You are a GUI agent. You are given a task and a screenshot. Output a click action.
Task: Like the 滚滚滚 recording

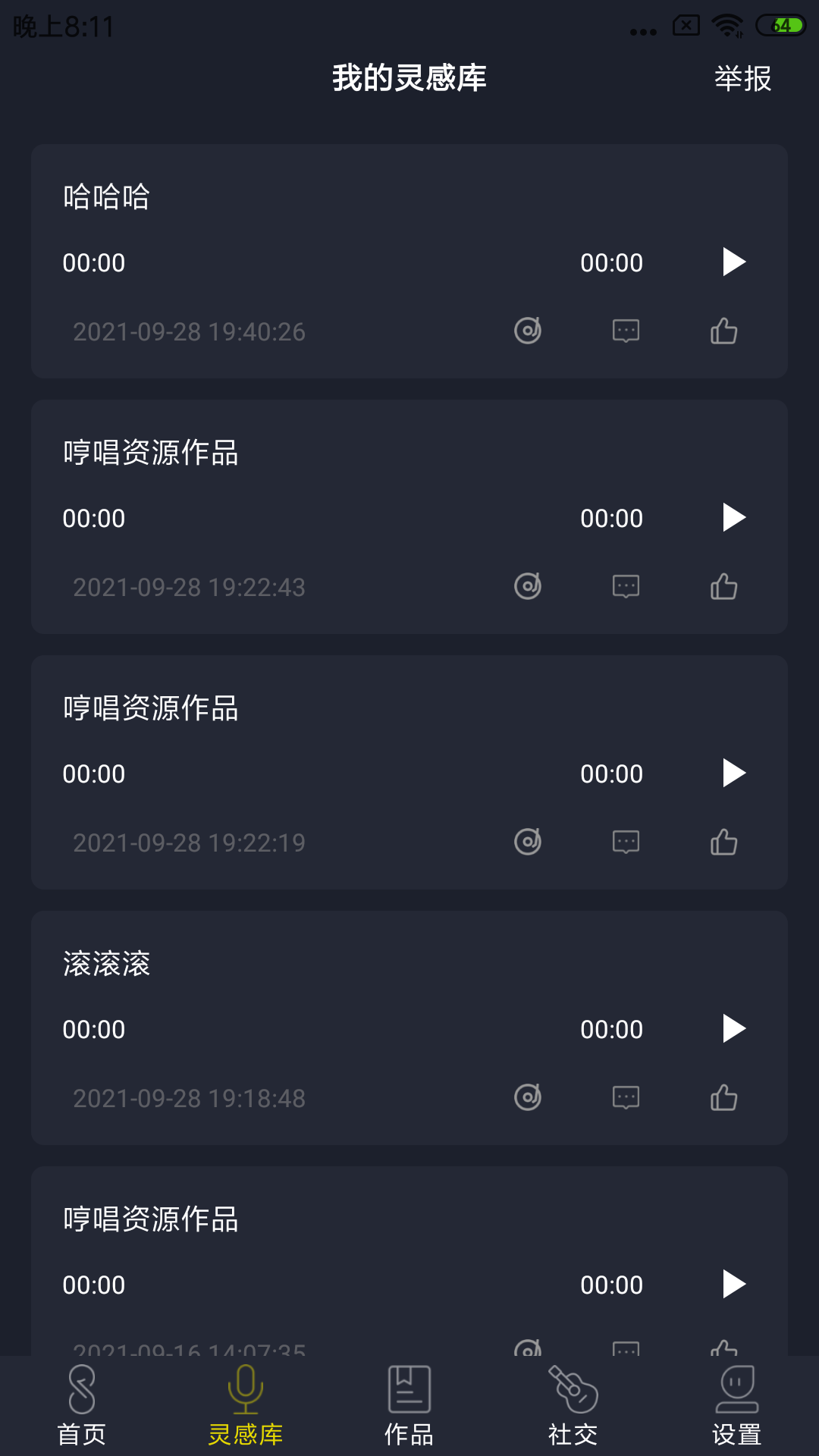tap(723, 1097)
